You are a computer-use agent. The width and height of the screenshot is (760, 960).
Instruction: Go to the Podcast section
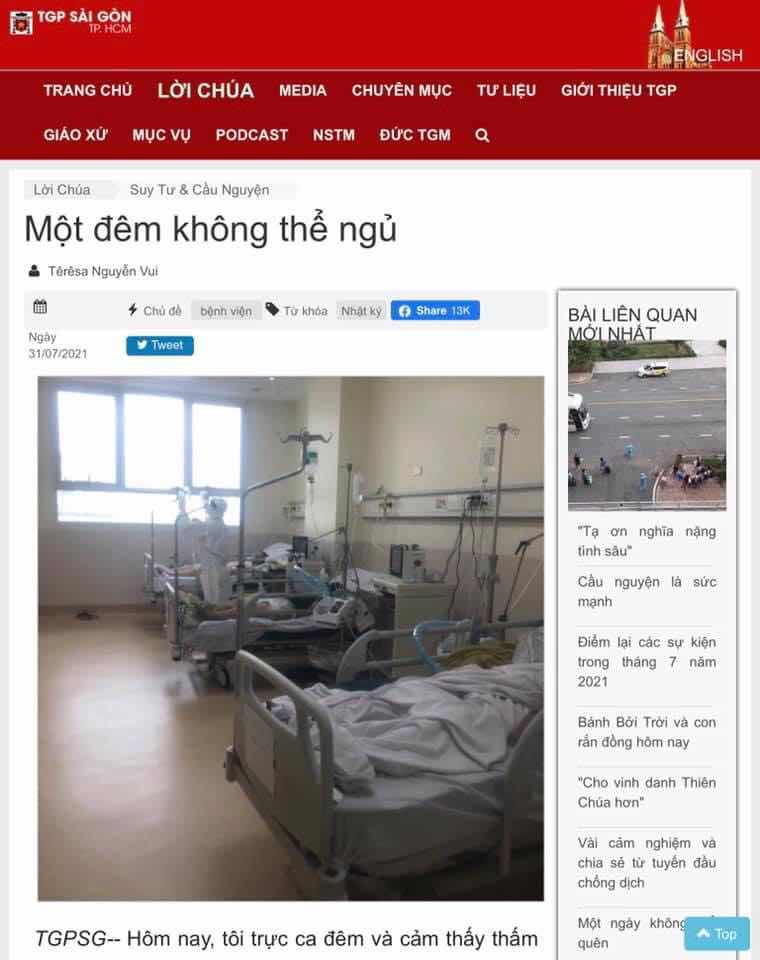tap(252, 135)
